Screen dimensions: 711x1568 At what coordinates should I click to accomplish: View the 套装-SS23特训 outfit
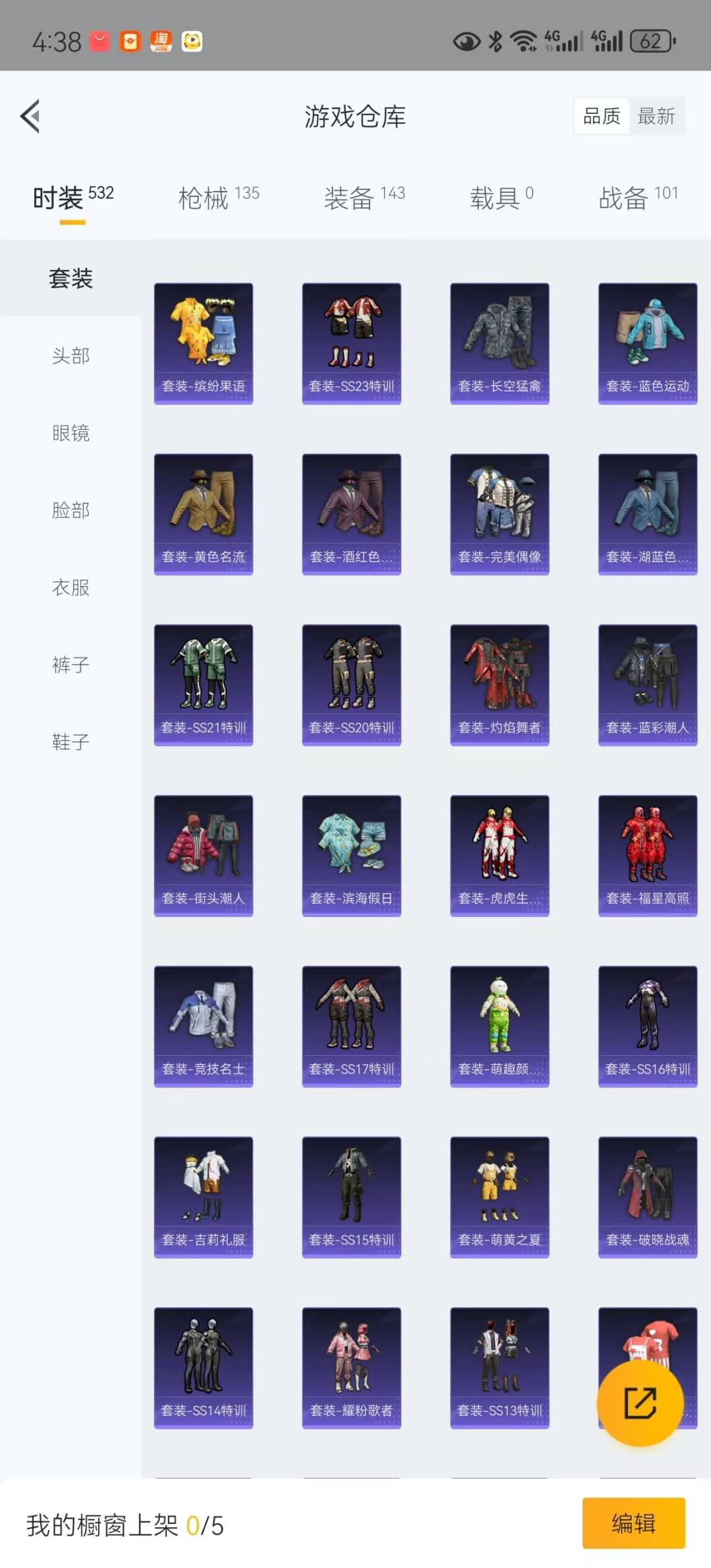pyautogui.click(x=352, y=344)
